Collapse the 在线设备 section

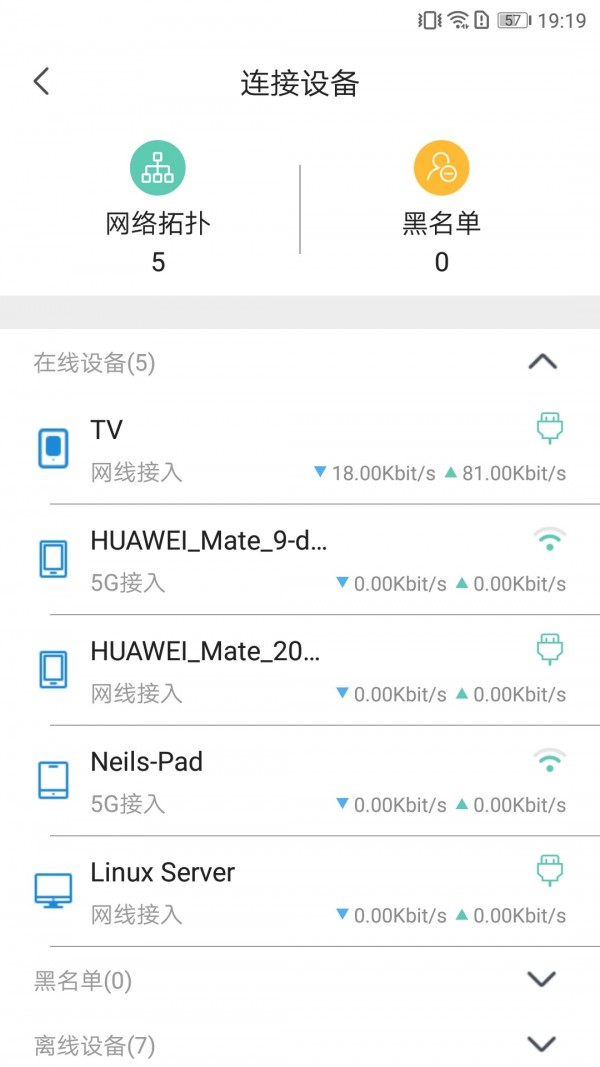[x=541, y=362]
